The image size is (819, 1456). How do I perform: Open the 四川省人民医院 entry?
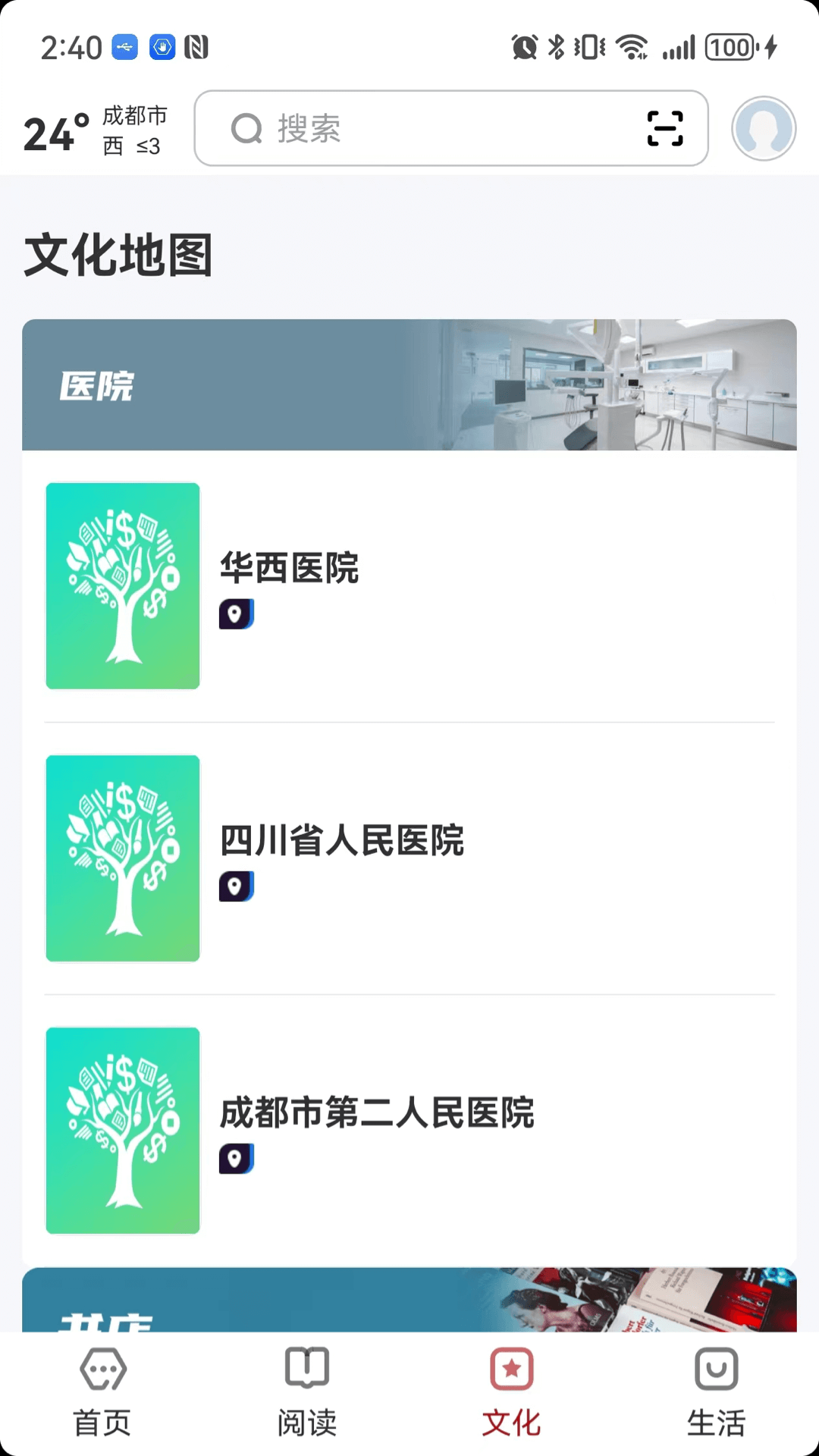pos(342,842)
